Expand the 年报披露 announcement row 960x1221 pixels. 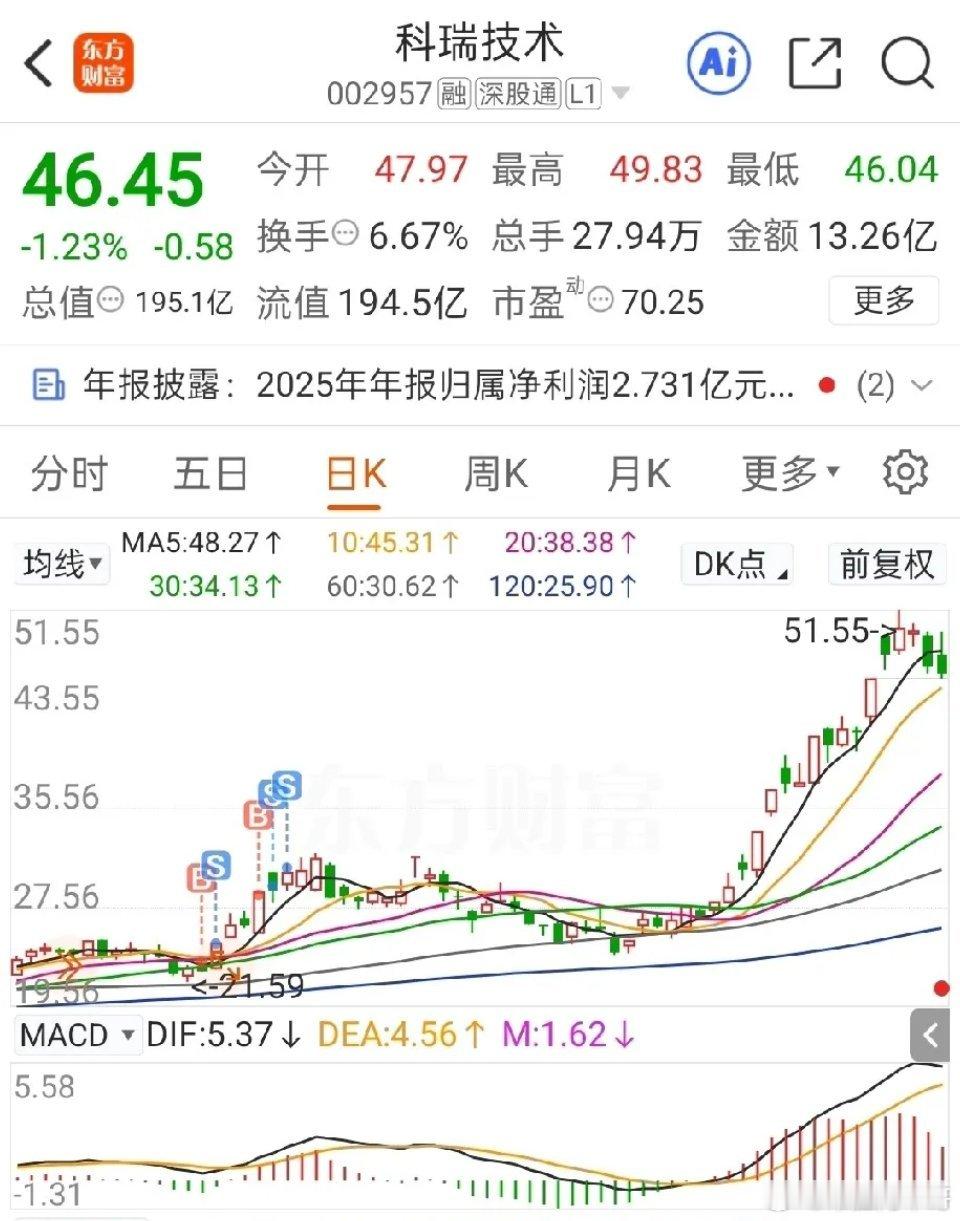[480, 385]
